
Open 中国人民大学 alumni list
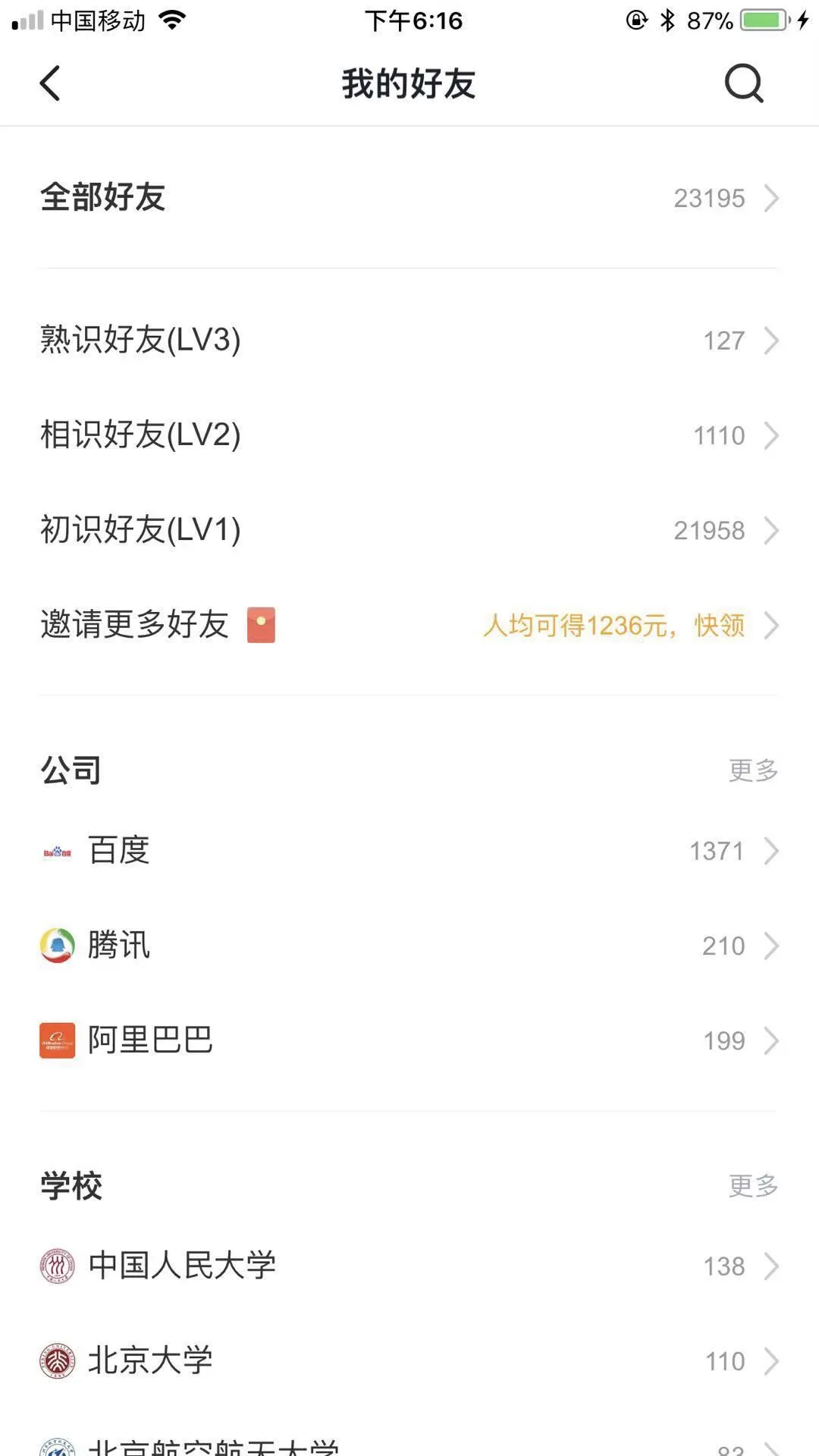coord(409,1266)
